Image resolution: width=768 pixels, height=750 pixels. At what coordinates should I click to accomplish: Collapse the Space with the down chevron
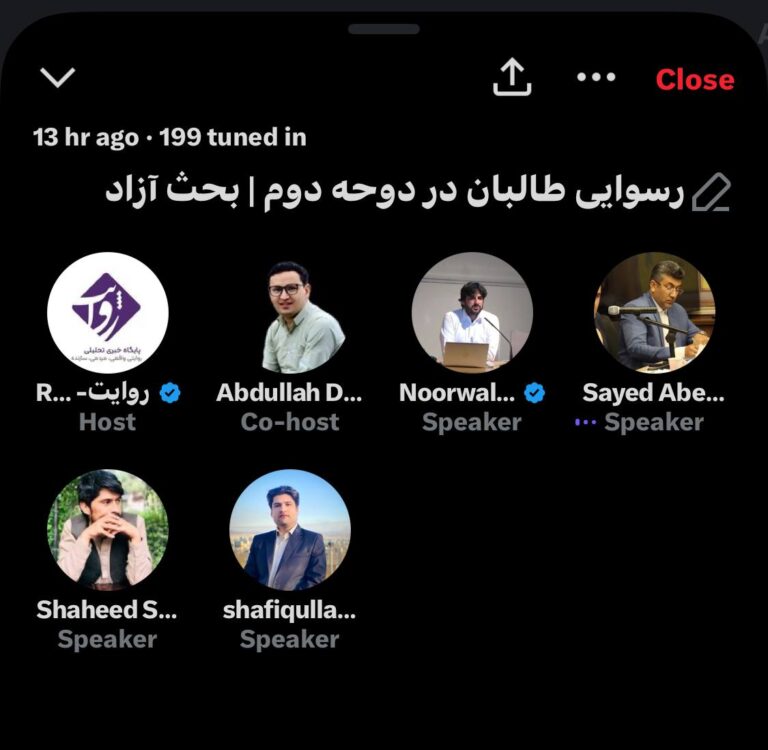58,78
